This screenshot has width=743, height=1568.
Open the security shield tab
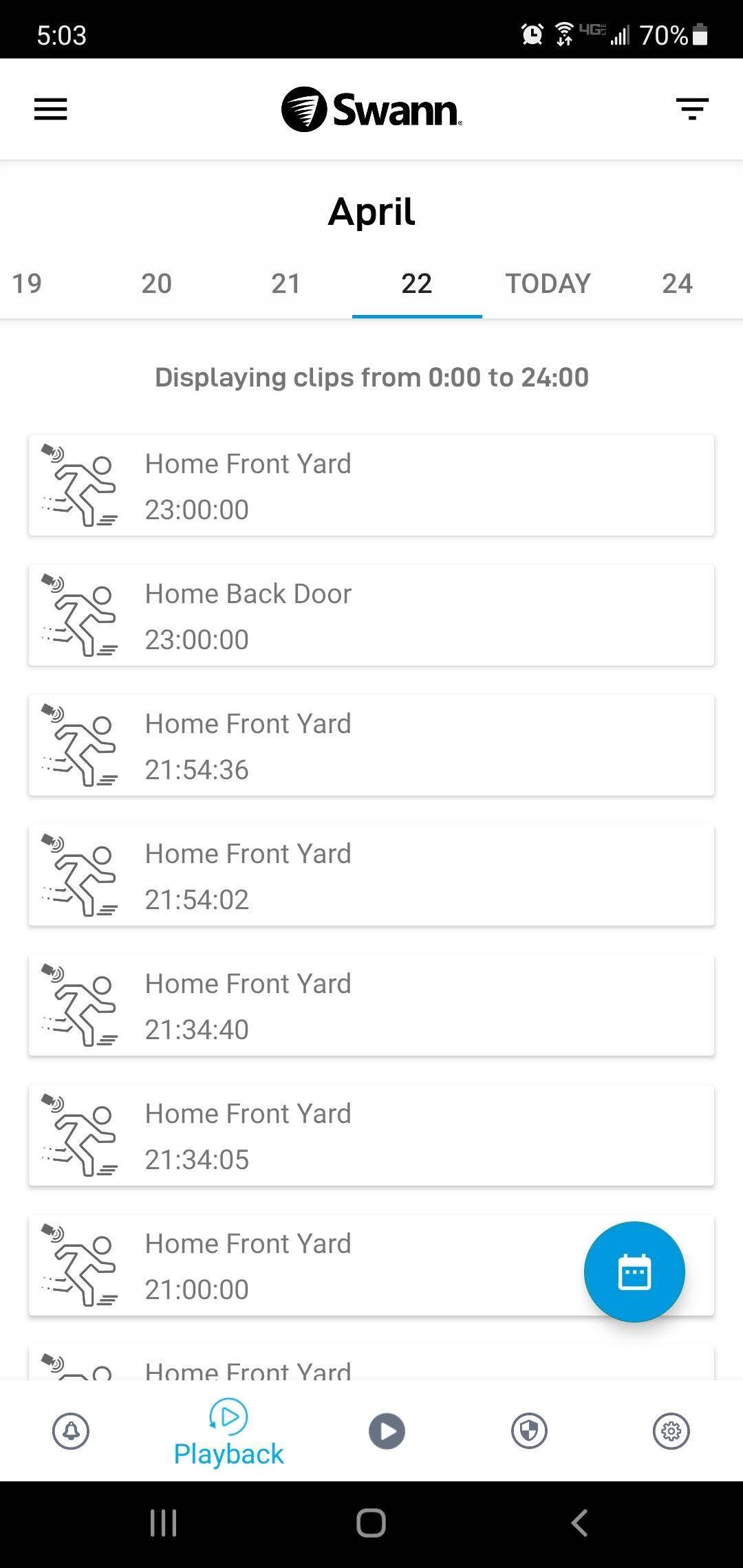pos(529,1431)
